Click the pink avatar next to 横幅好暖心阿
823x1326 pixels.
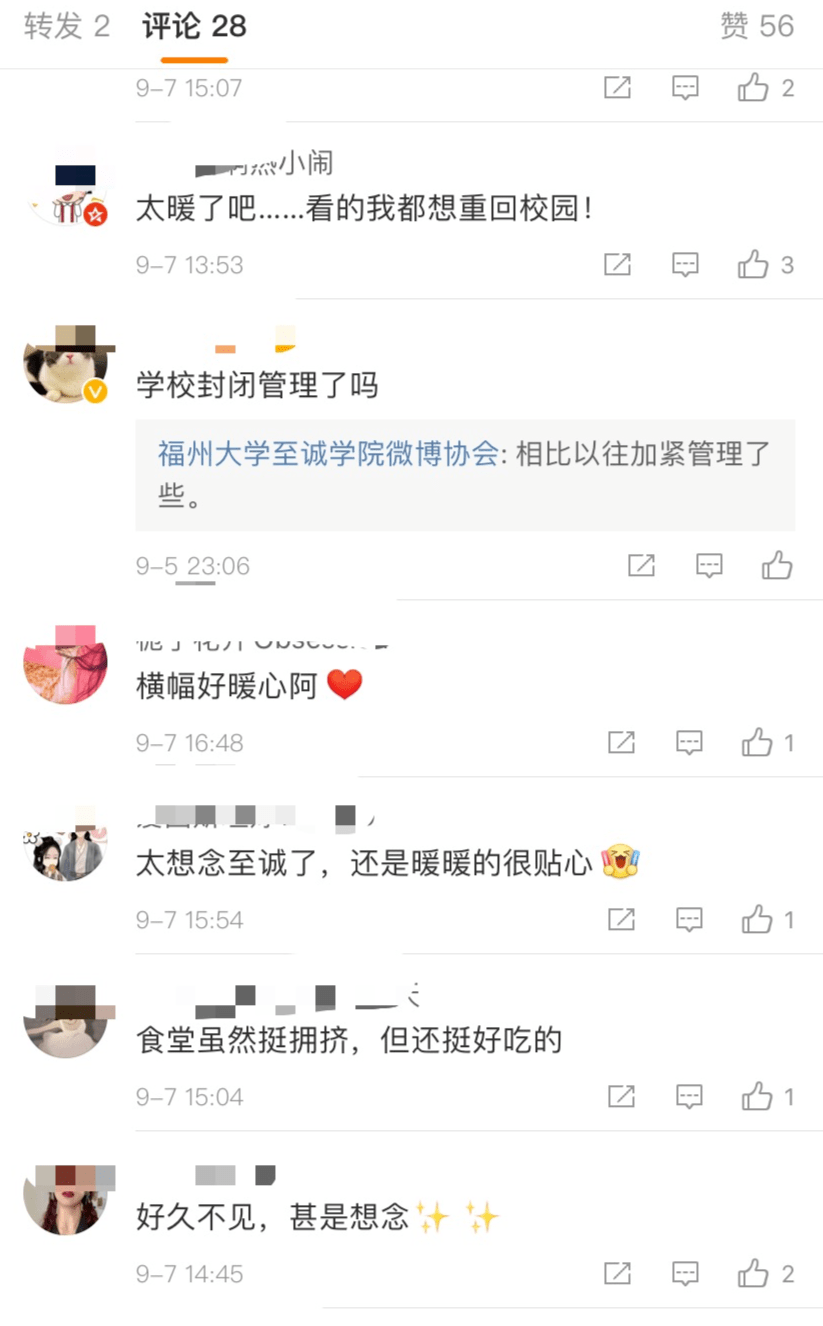click(65, 665)
